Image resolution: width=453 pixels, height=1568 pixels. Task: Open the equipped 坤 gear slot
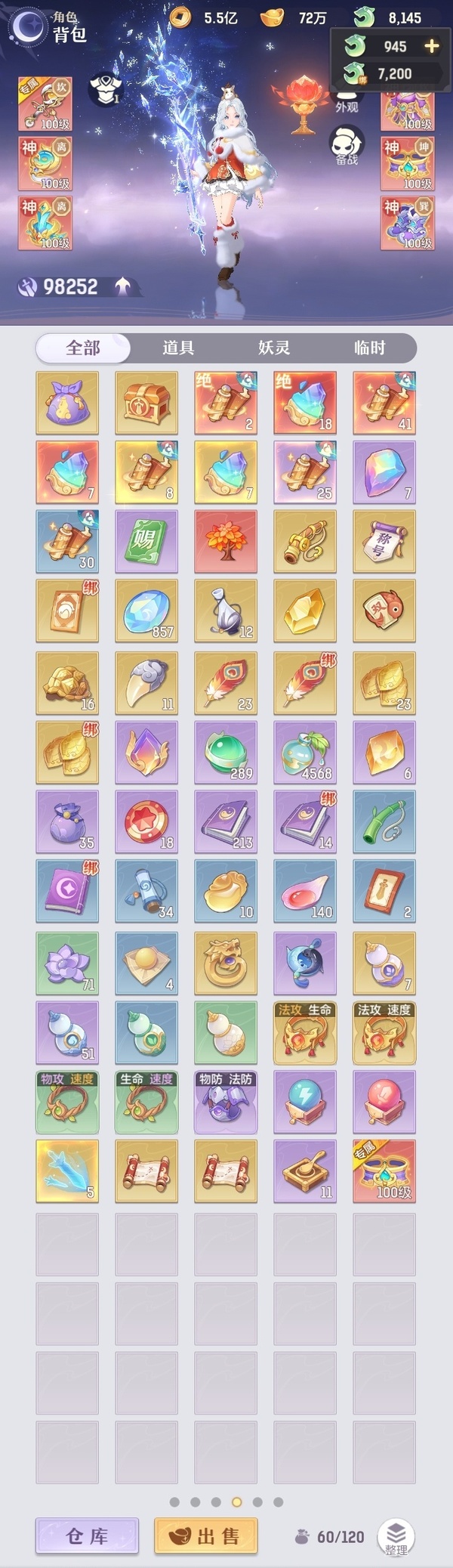408,163
